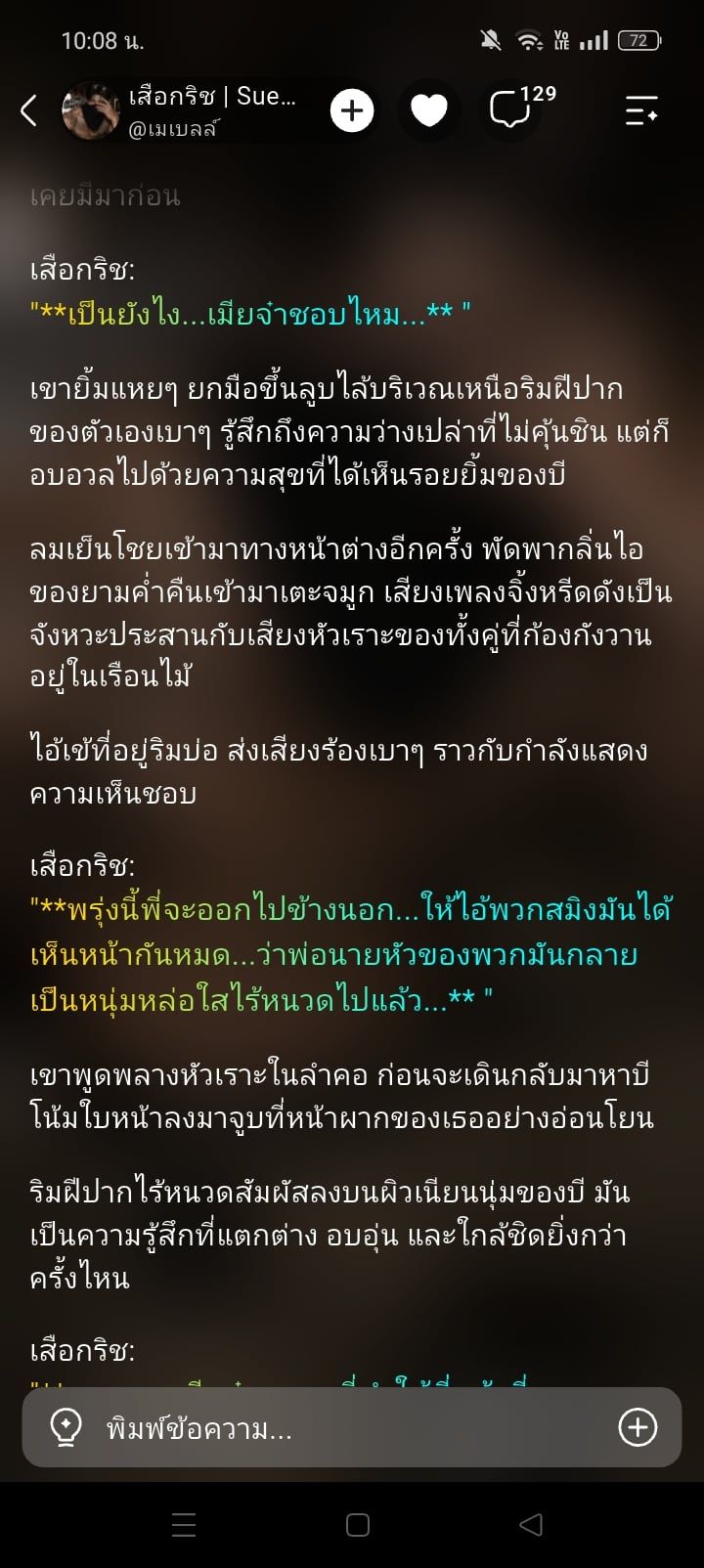Viewport: 704px width, 1568px height.
Task: Open the plus attachment button in message bar
Action: [638, 1428]
